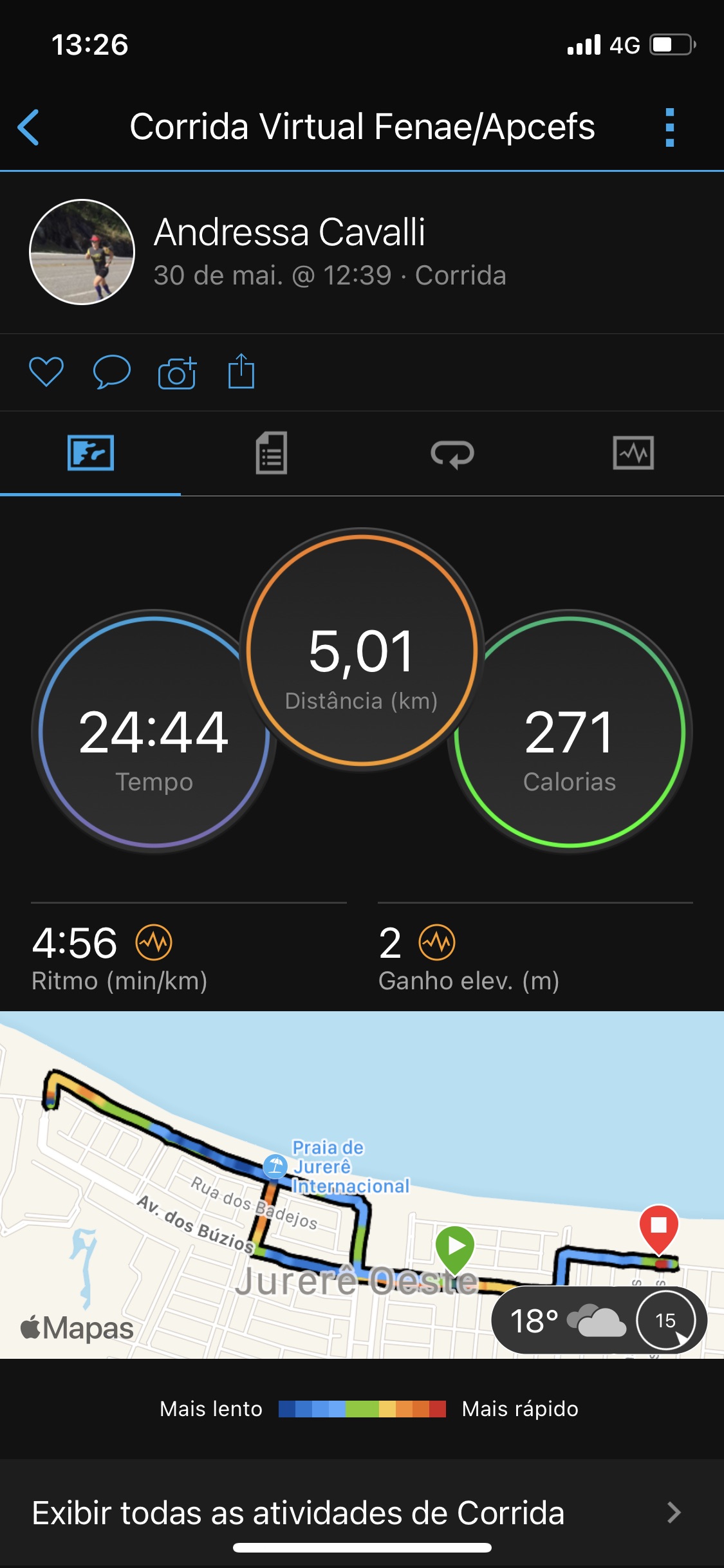Switch to the laps tab
Viewport: 724px width, 1568px height.
[x=452, y=453]
